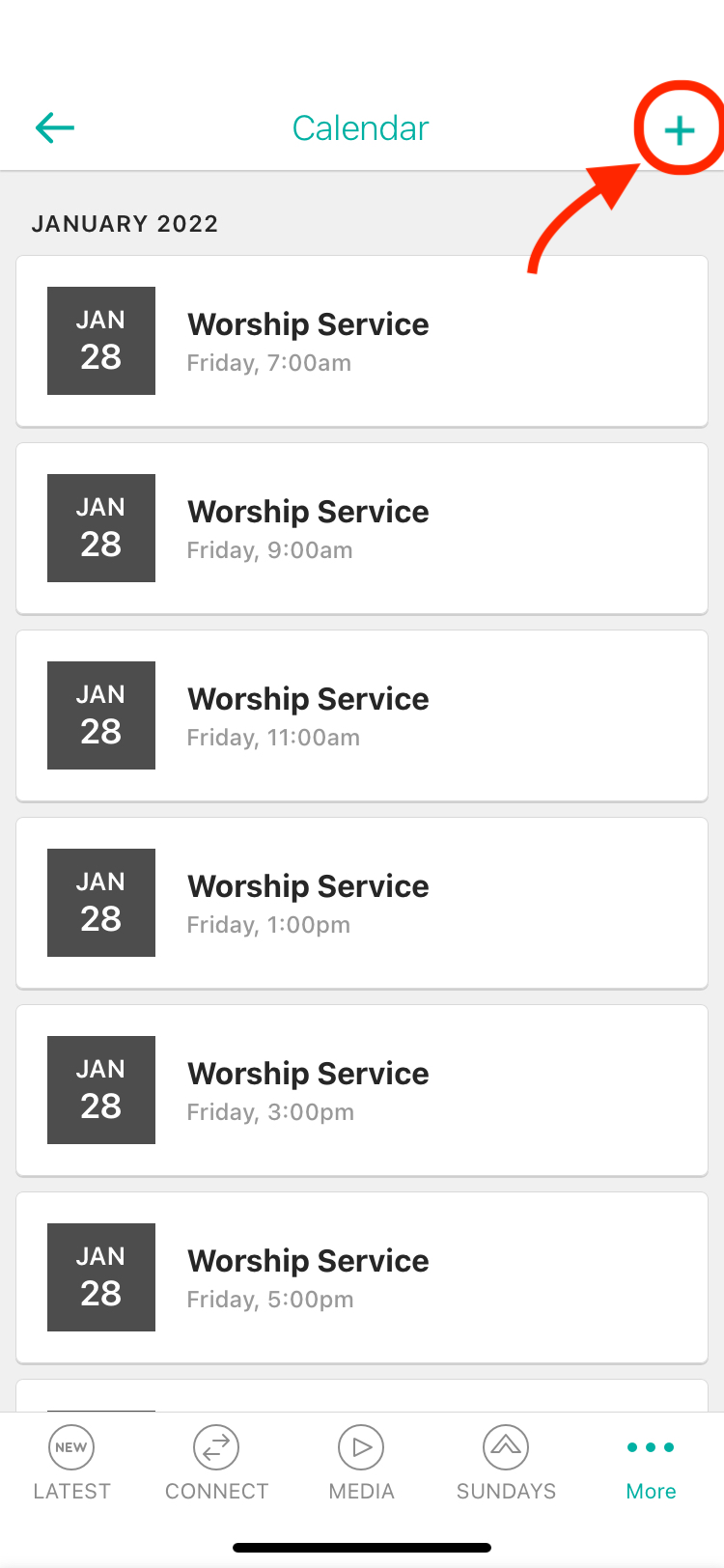
Task: Tap the home indicator bar at screen bottom
Action: (362, 1547)
